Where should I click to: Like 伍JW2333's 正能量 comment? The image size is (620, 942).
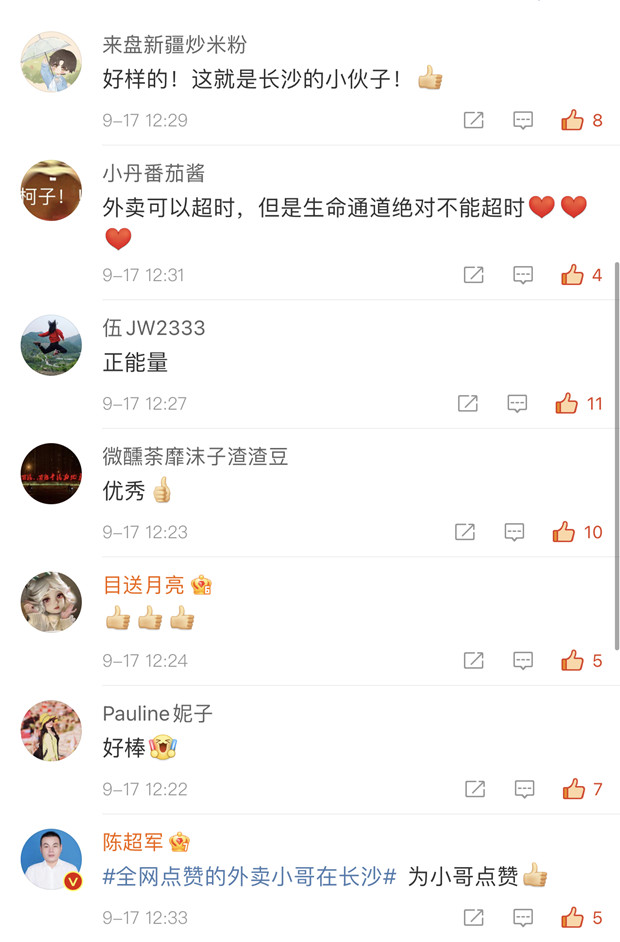pos(567,404)
